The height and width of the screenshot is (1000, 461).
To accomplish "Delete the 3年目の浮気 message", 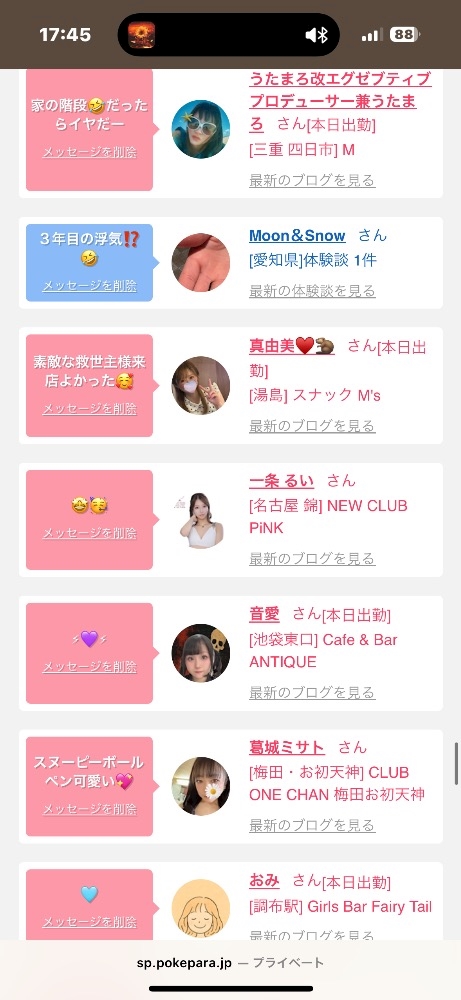I will [89, 286].
